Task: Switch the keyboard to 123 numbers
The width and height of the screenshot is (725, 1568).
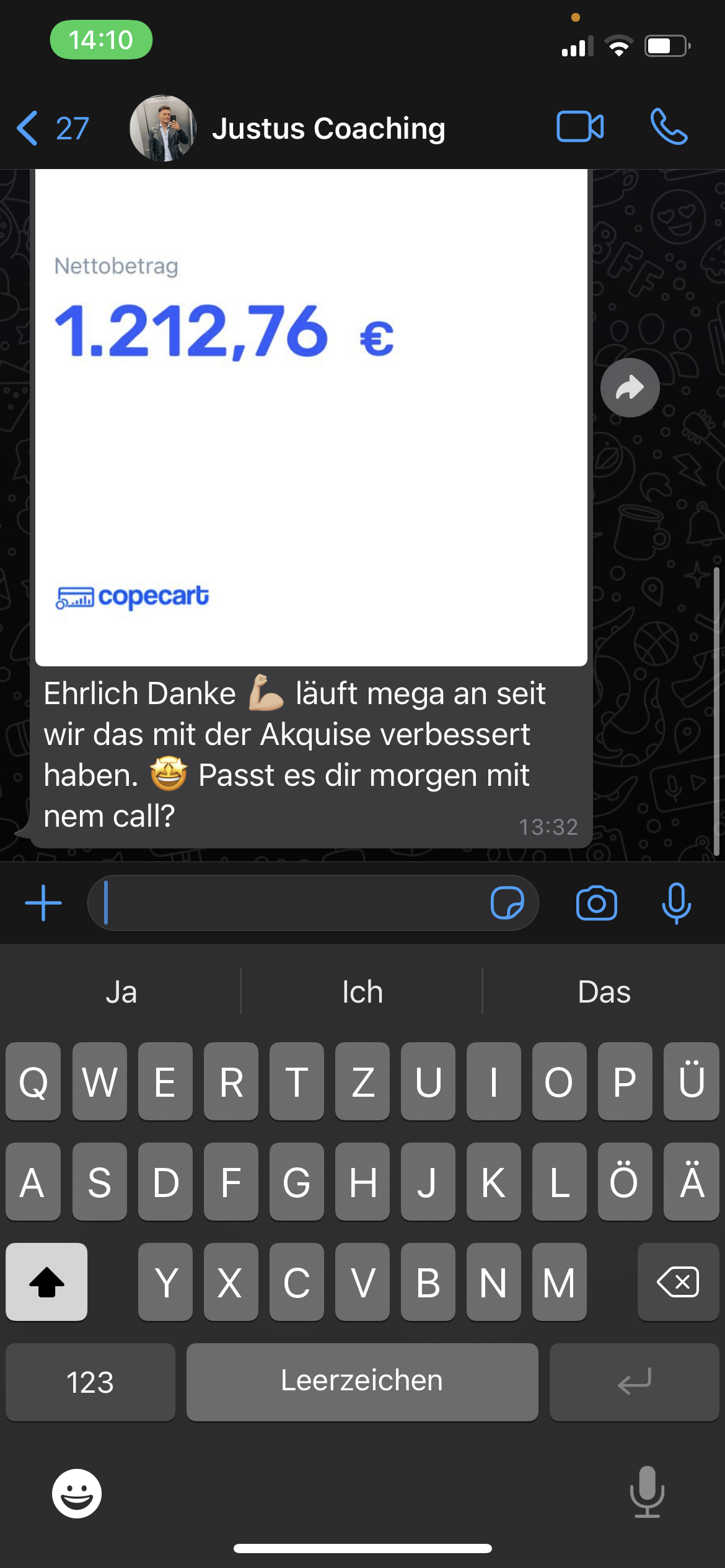Action: click(x=90, y=1382)
